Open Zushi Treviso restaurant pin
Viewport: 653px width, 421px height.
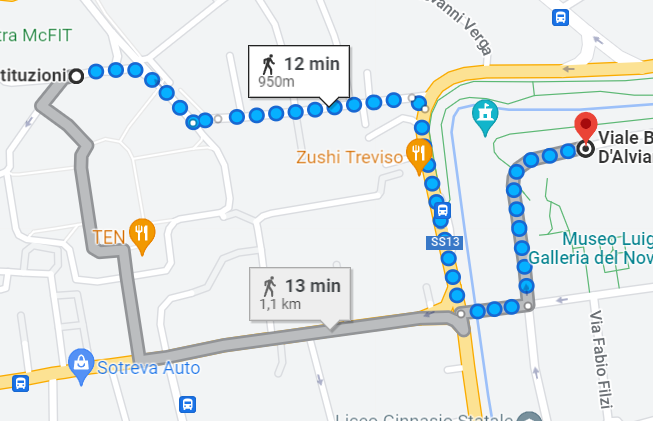point(417,154)
